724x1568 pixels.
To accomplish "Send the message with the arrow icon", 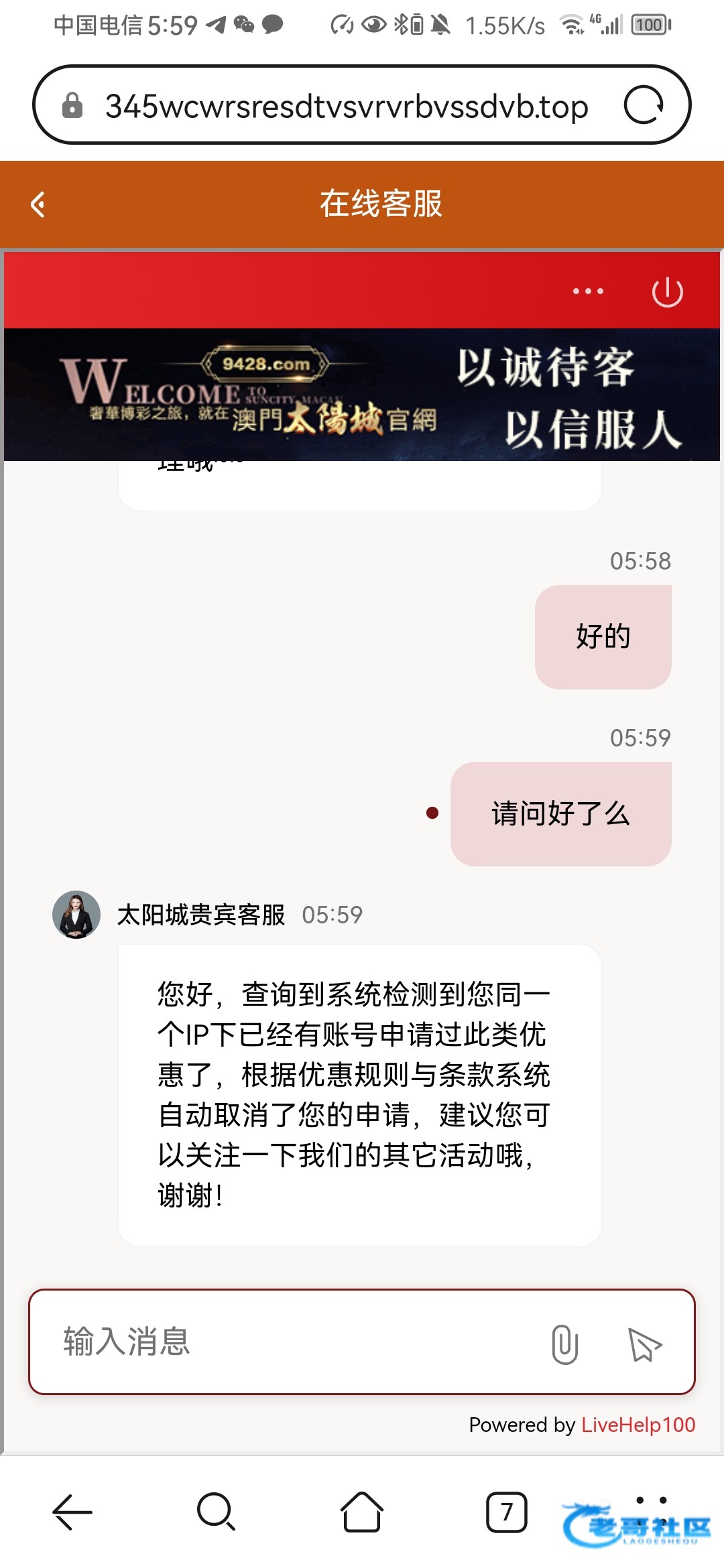I will (644, 1344).
